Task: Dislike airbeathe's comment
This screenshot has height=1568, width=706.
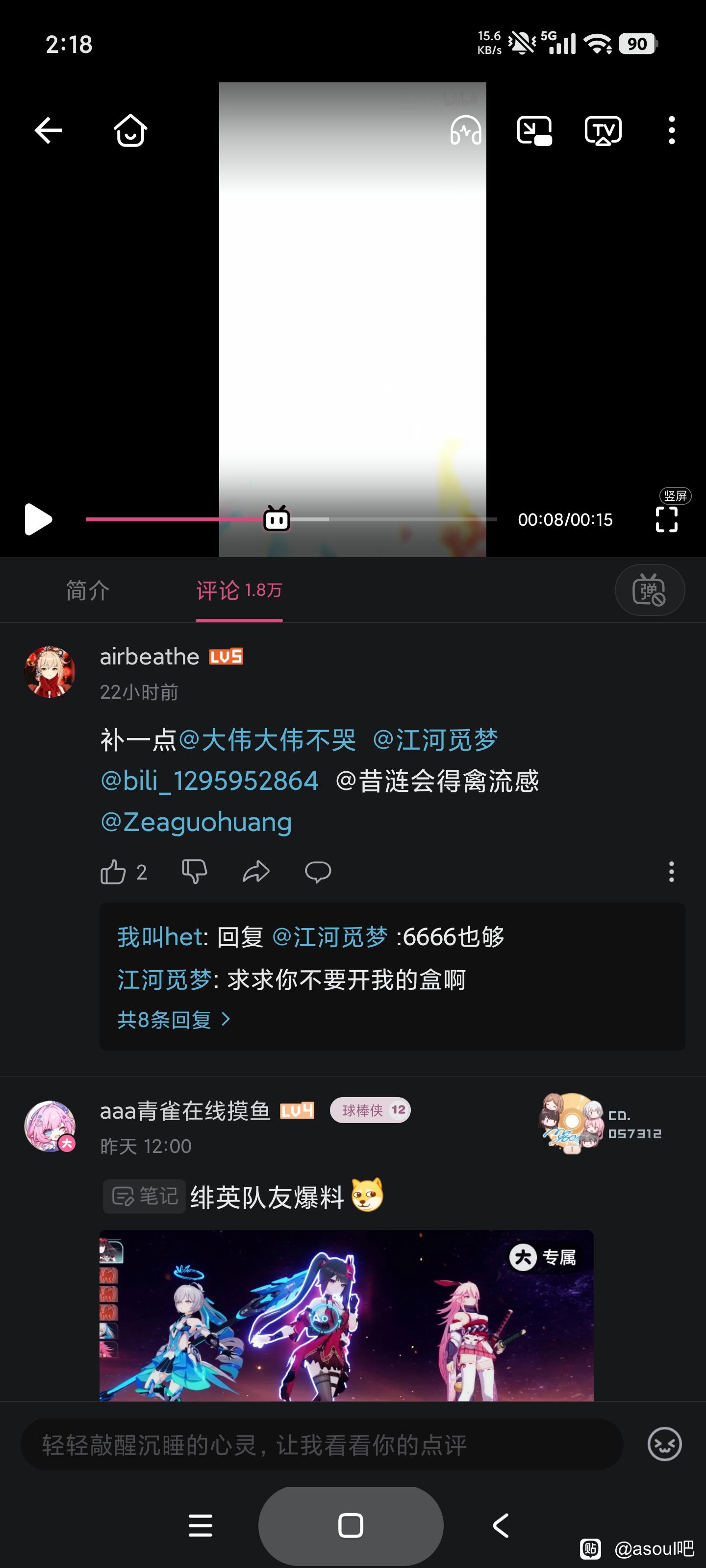Action: [194, 872]
